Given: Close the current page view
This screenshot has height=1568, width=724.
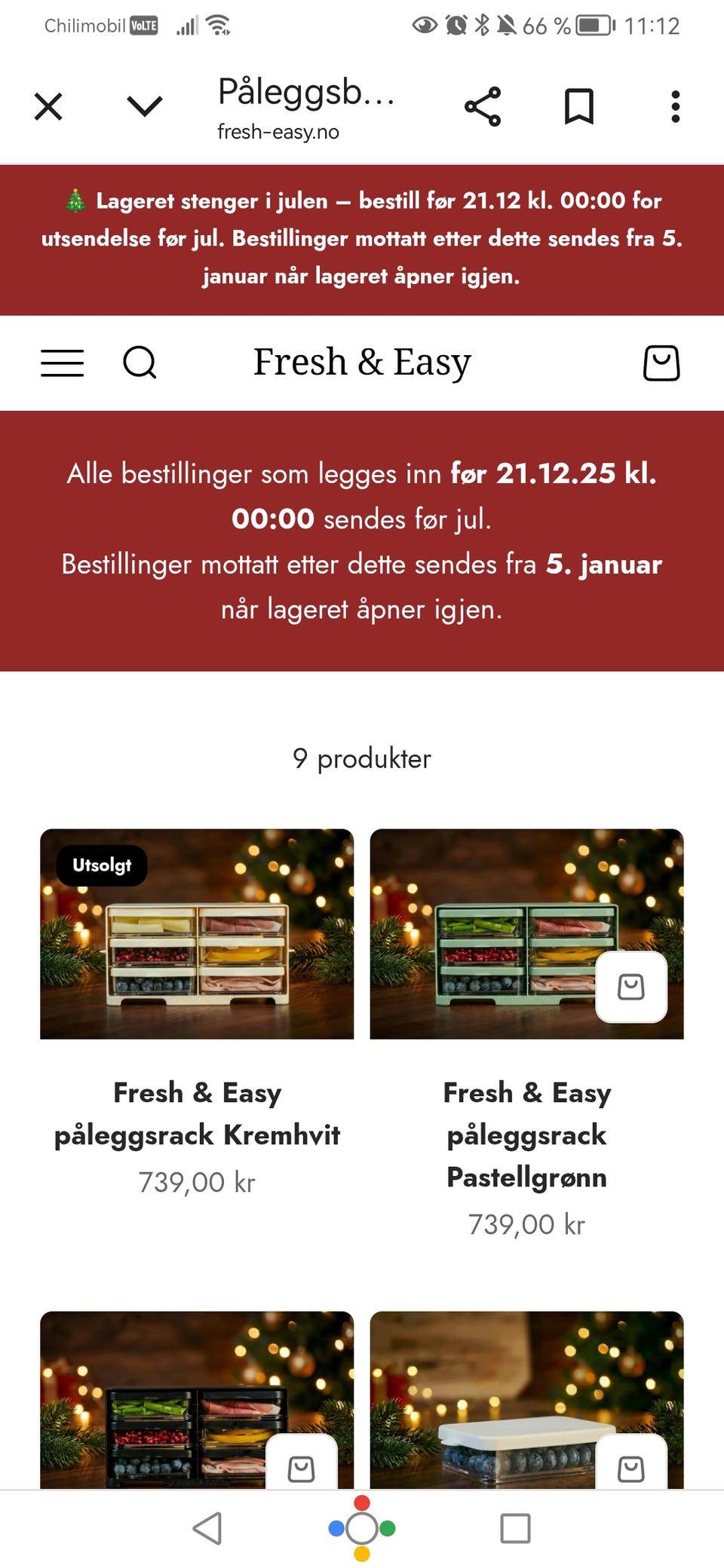Looking at the screenshot, I should [x=48, y=106].
